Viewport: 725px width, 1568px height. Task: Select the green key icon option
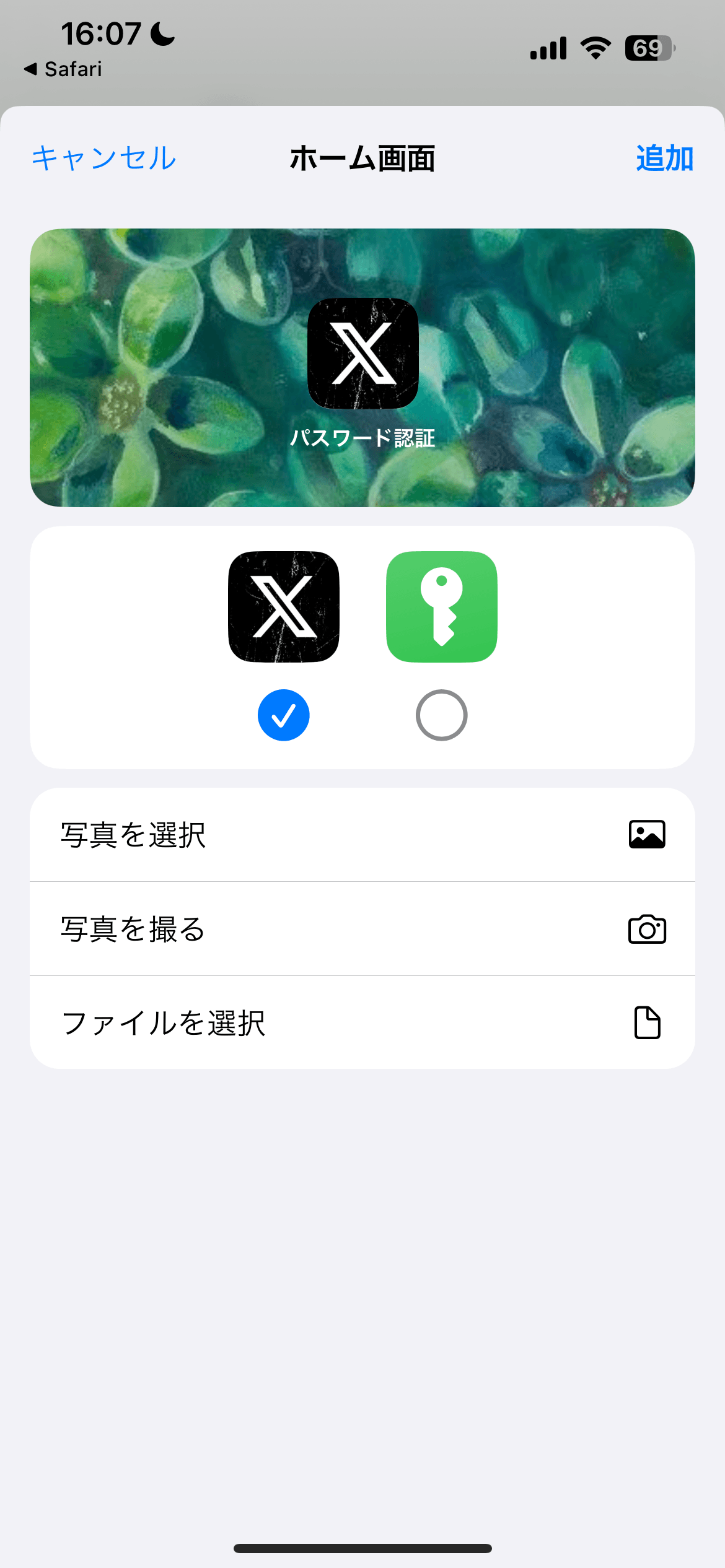[442, 607]
